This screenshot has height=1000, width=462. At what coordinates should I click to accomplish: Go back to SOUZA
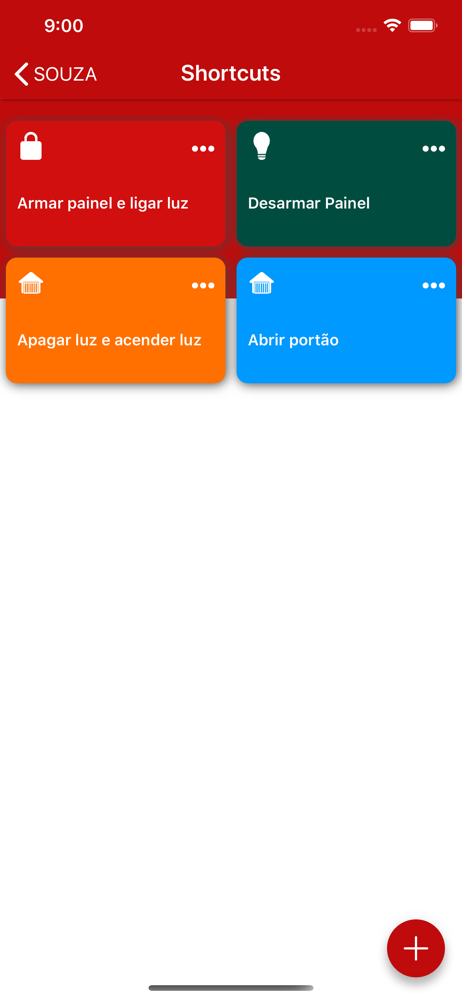tap(56, 74)
